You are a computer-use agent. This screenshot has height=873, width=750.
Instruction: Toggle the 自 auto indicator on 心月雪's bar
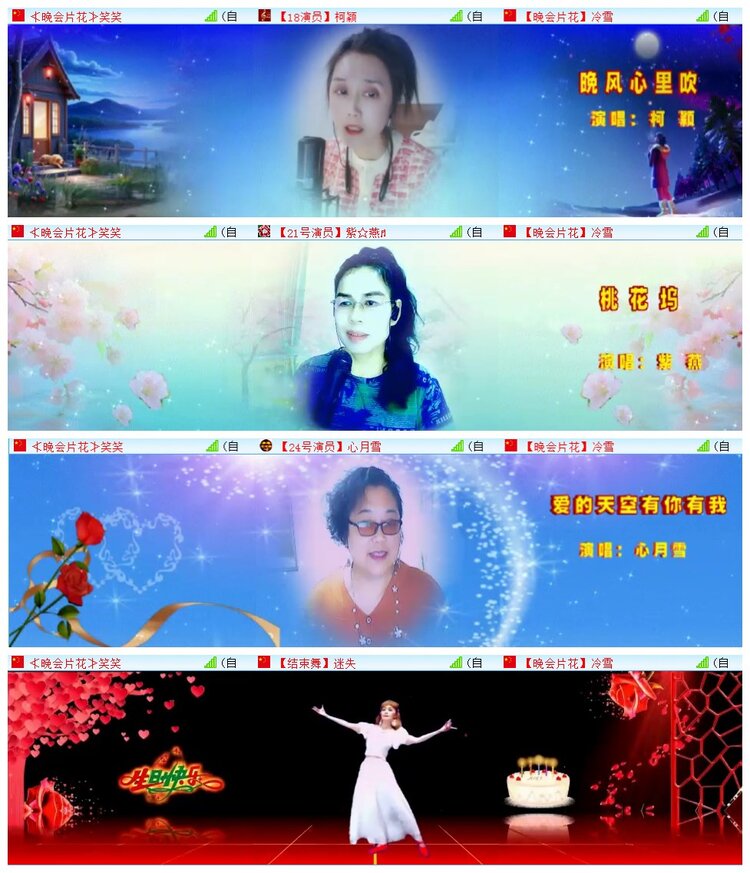point(477,447)
